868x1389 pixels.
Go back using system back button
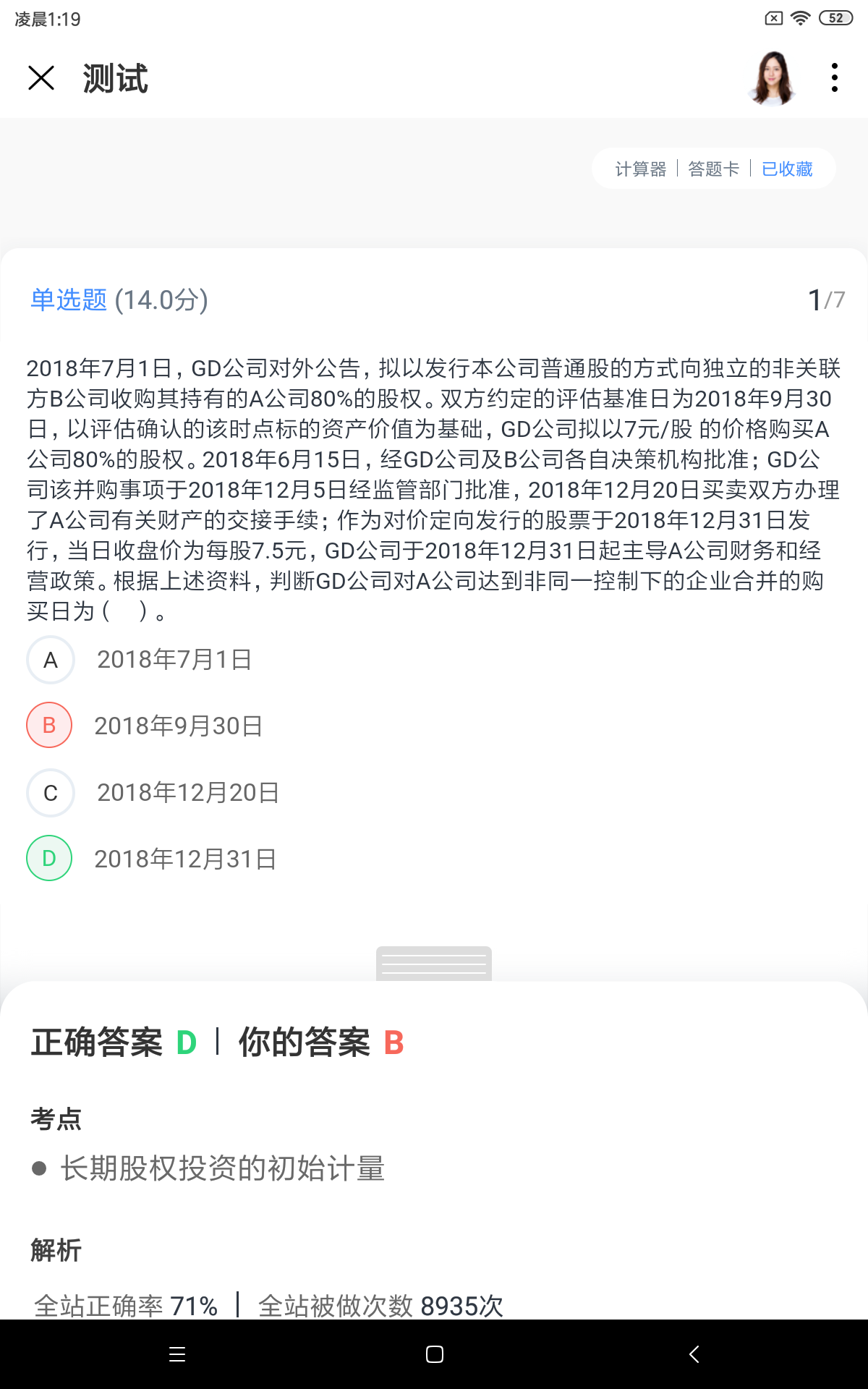tap(694, 1354)
